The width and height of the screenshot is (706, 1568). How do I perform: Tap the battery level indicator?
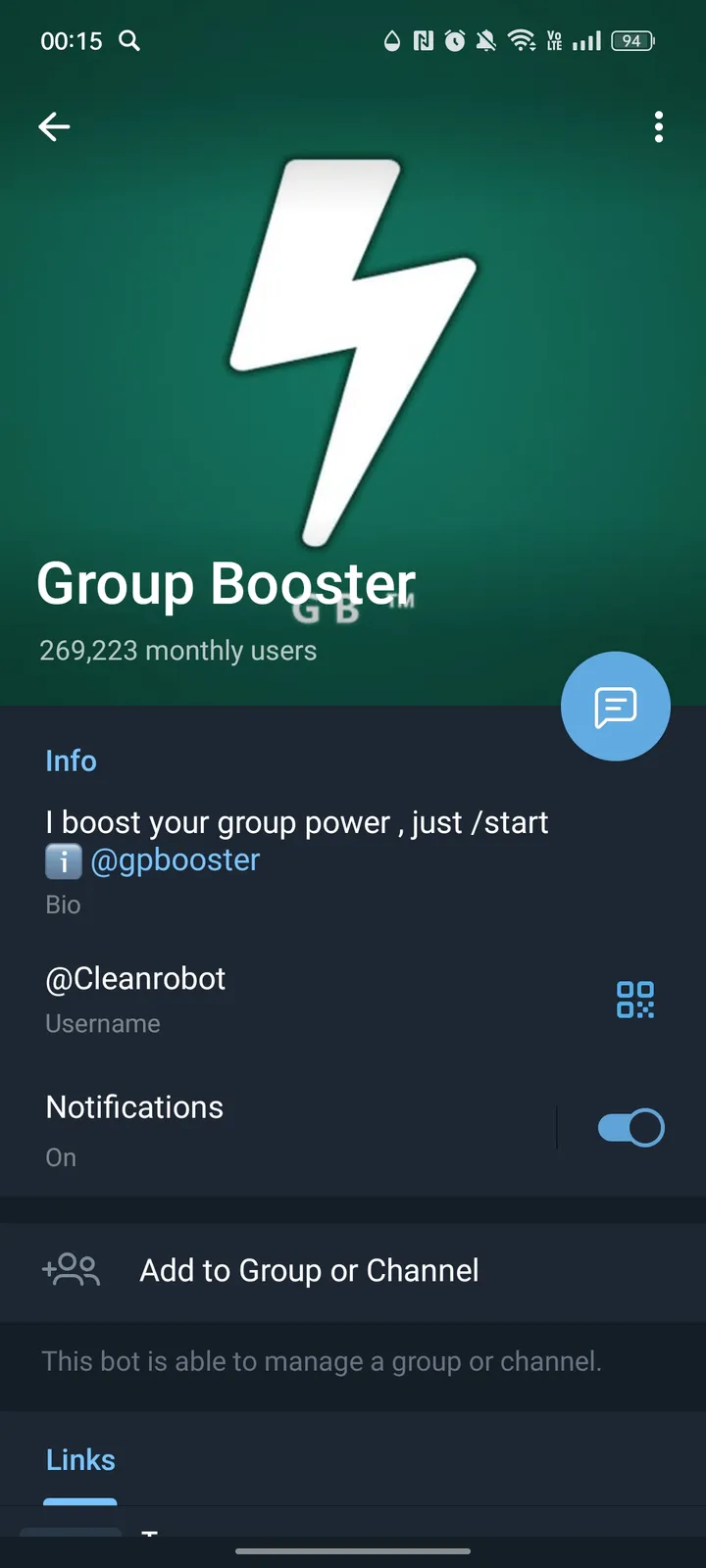pyautogui.click(x=632, y=41)
